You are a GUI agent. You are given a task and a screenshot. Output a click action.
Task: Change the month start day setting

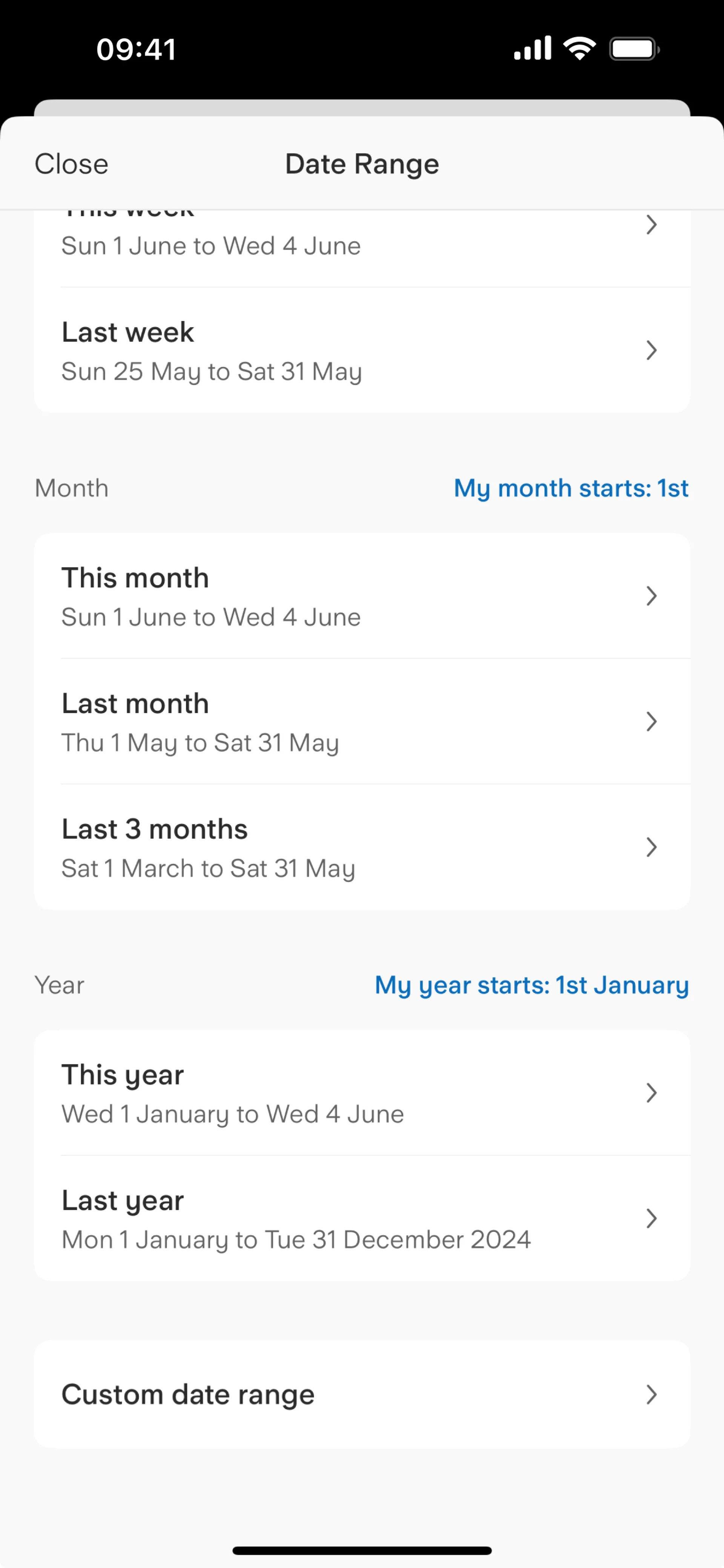click(x=571, y=488)
